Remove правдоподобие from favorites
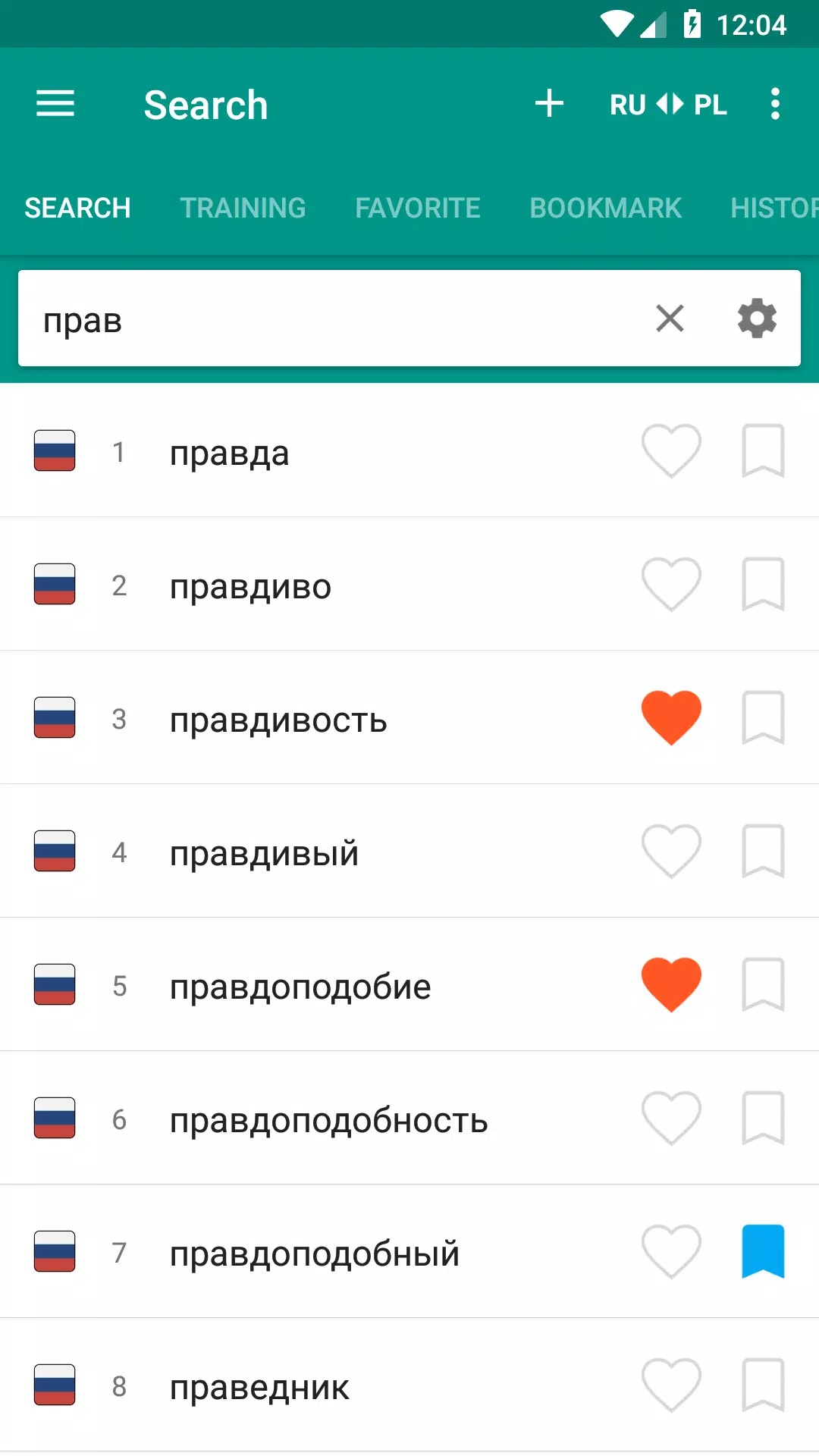 pyautogui.click(x=671, y=985)
